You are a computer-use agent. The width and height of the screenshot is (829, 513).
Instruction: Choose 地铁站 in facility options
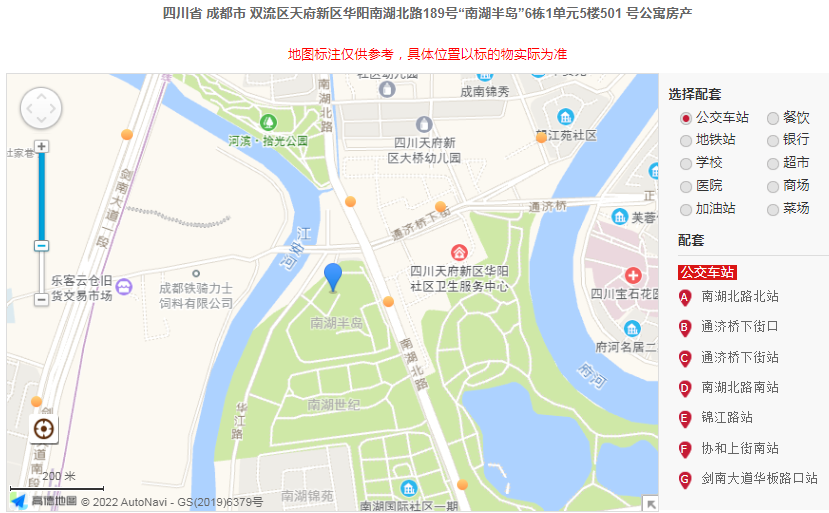point(686,141)
